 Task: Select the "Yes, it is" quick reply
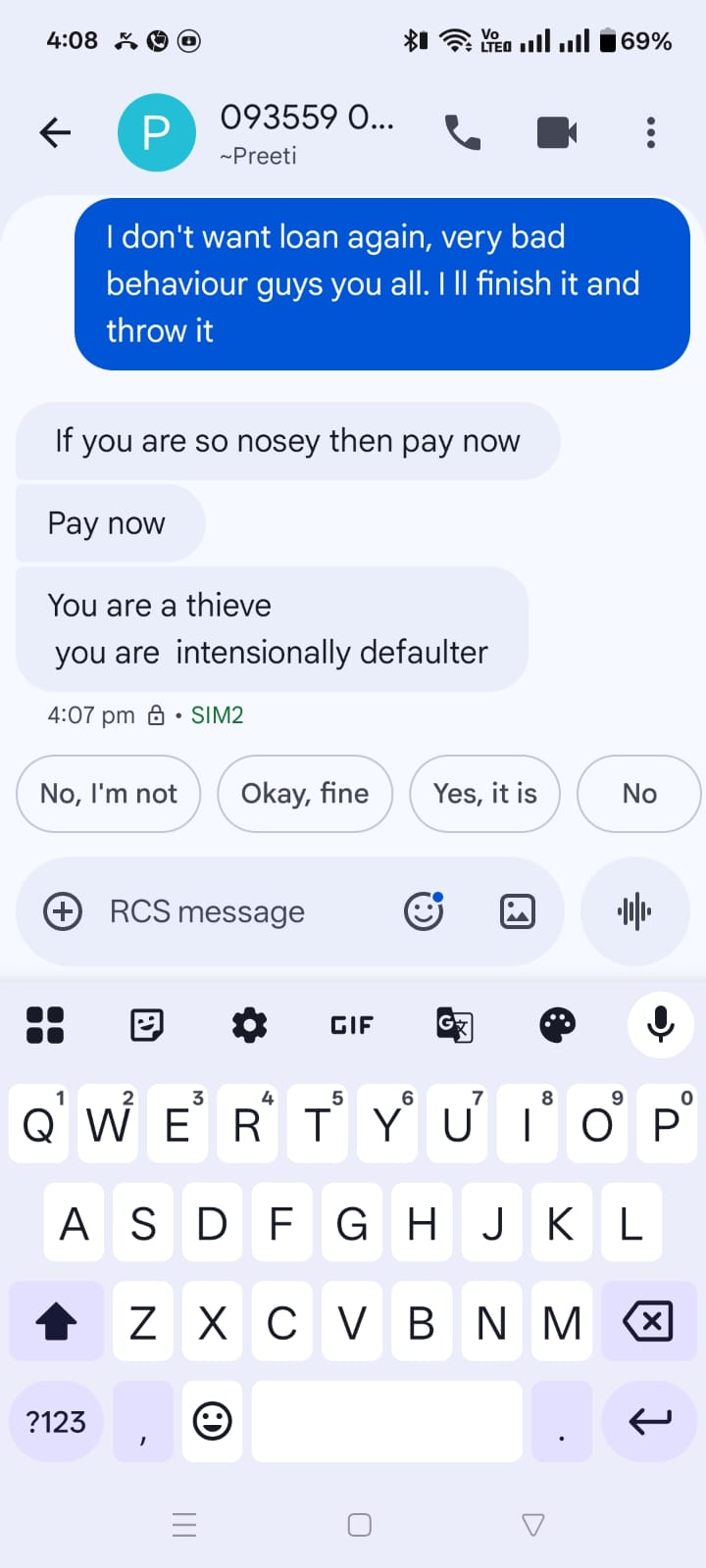[485, 794]
